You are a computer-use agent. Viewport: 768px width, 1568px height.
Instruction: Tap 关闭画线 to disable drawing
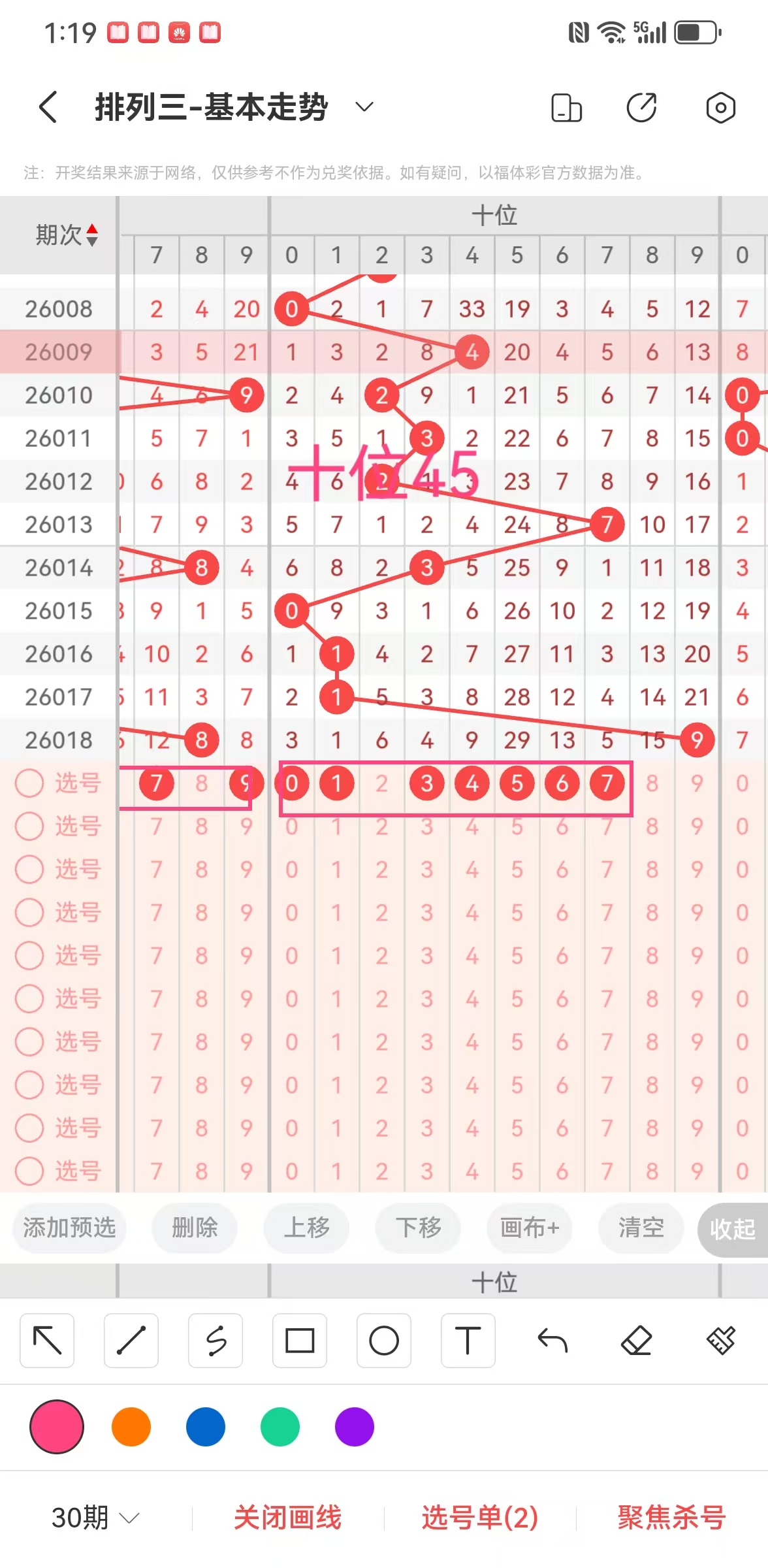[288, 1517]
